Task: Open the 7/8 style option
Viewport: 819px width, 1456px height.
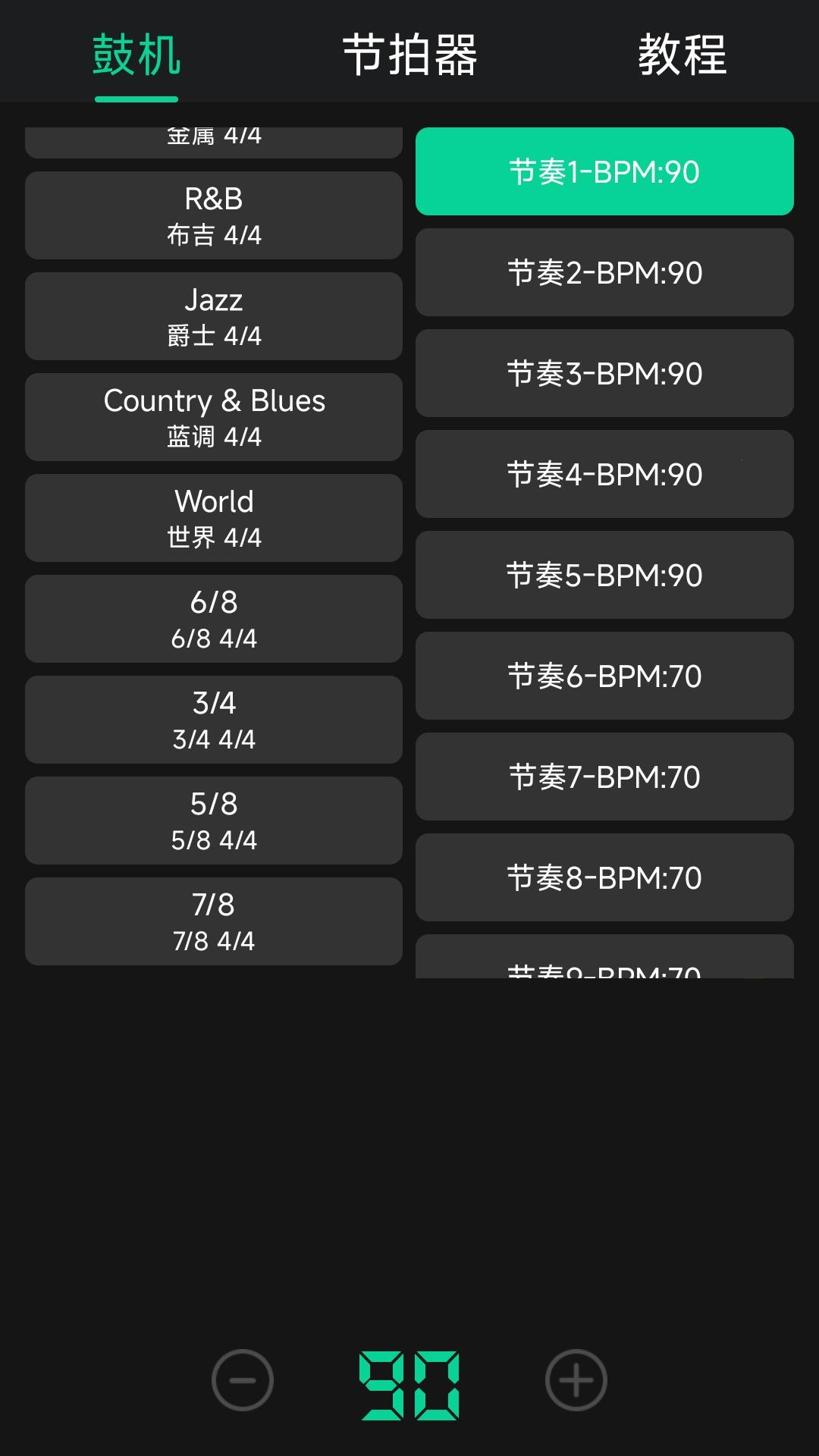Action: pos(213,921)
